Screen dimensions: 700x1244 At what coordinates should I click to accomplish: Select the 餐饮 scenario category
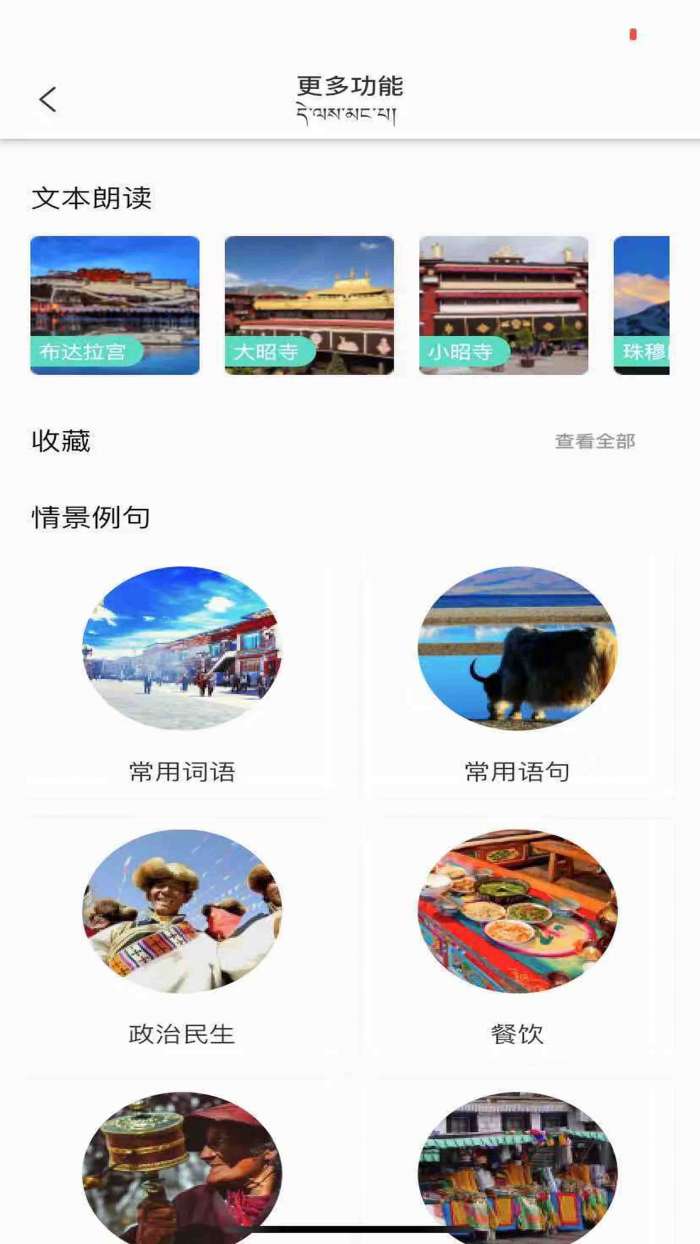click(517, 940)
